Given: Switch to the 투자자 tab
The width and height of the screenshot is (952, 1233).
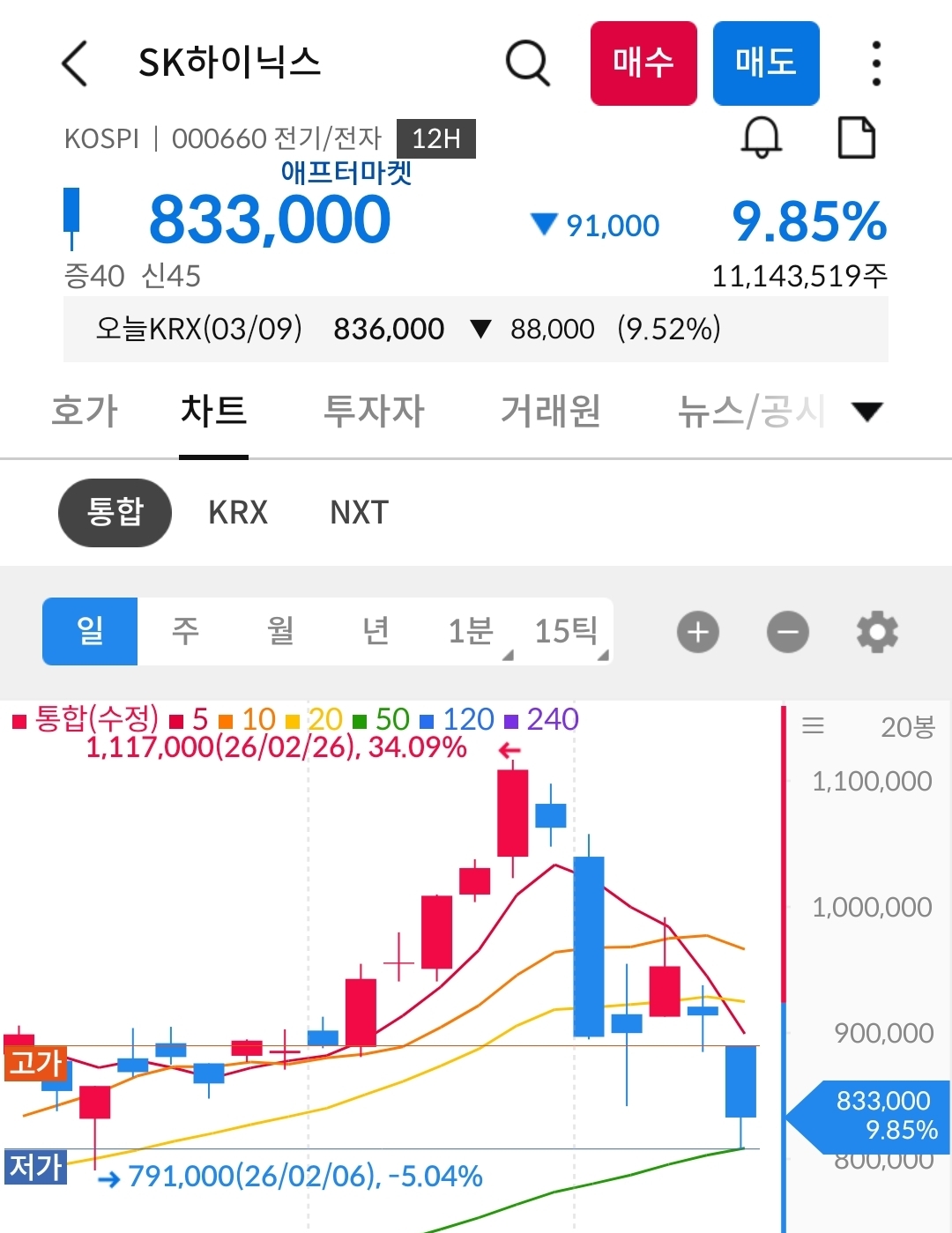Looking at the screenshot, I should click(x=374, y=411).
